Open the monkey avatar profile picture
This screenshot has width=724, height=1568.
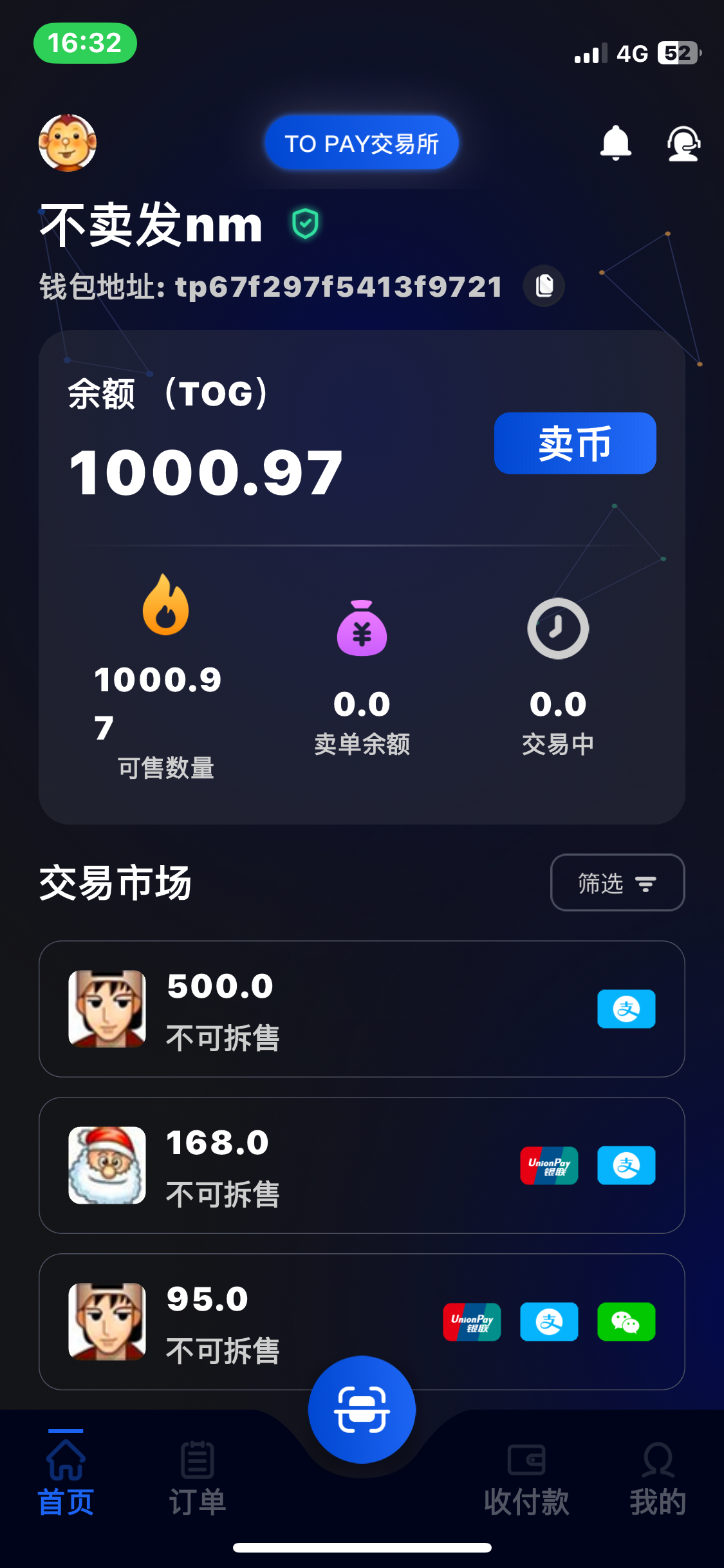[67, 143]
